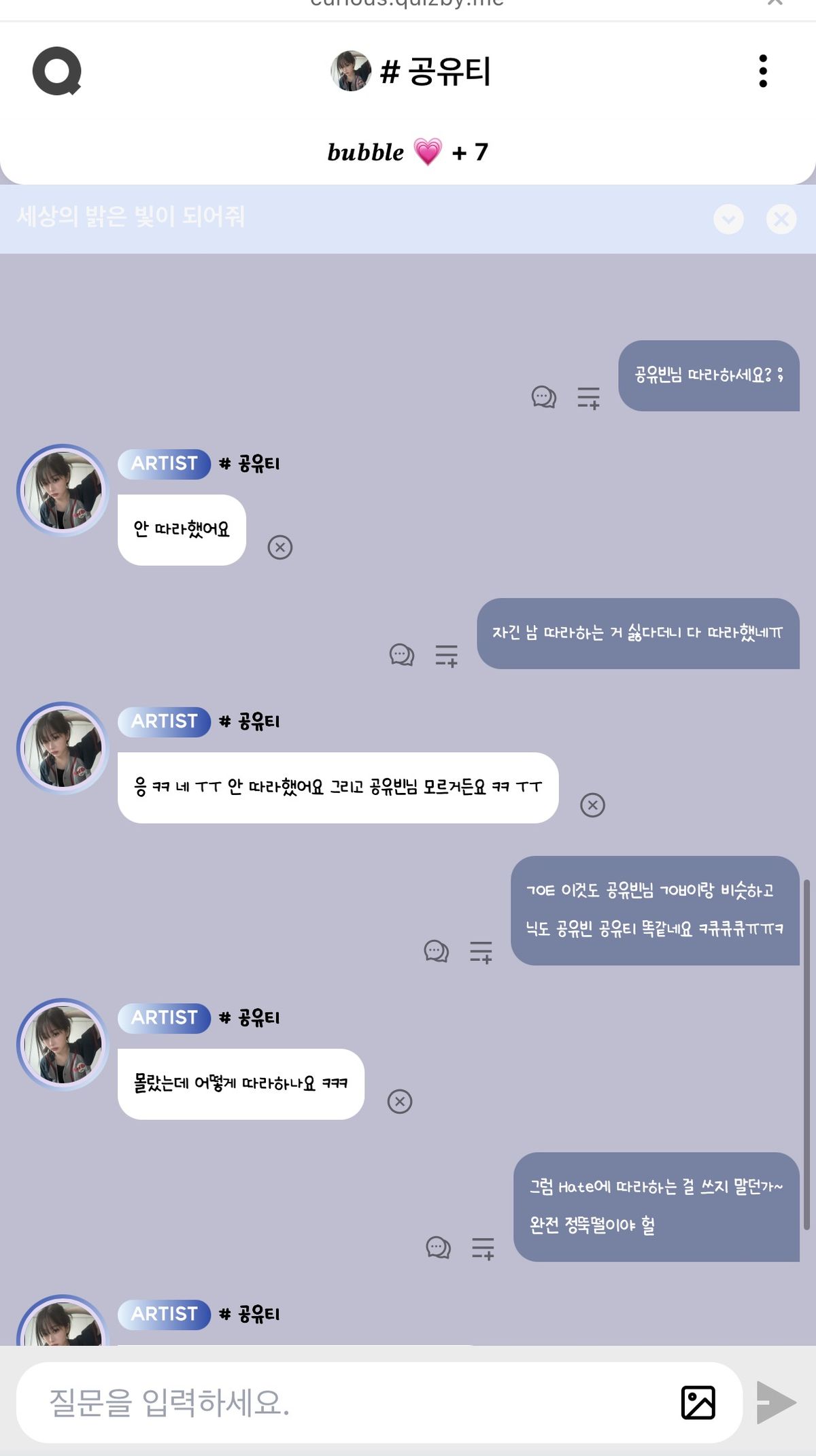Viewport: 816px width, 1456px height.
Task: Delete the '공유빈님 모르거든요' answer
Action: [x=592, y=805]
